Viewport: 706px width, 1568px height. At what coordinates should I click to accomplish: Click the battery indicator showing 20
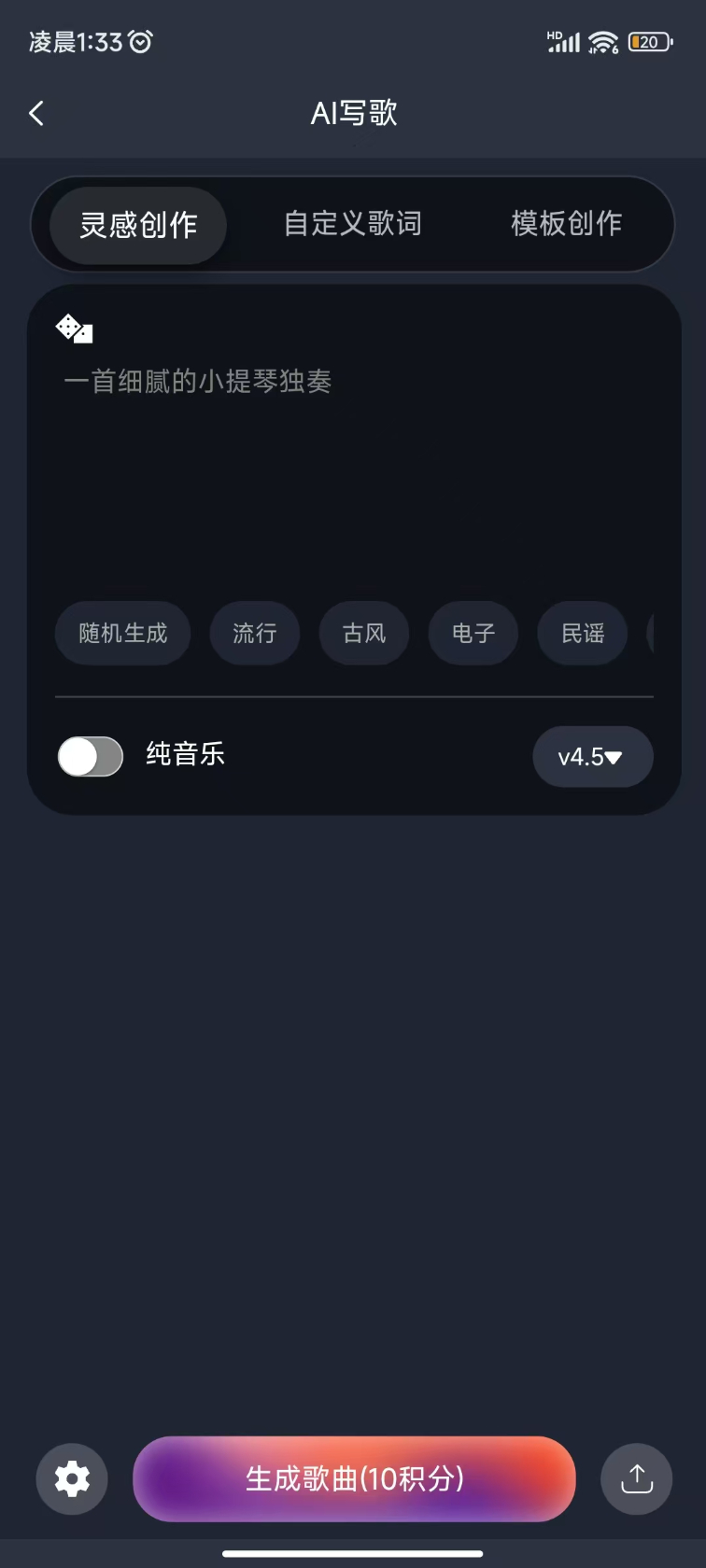[x=650, y=41]
